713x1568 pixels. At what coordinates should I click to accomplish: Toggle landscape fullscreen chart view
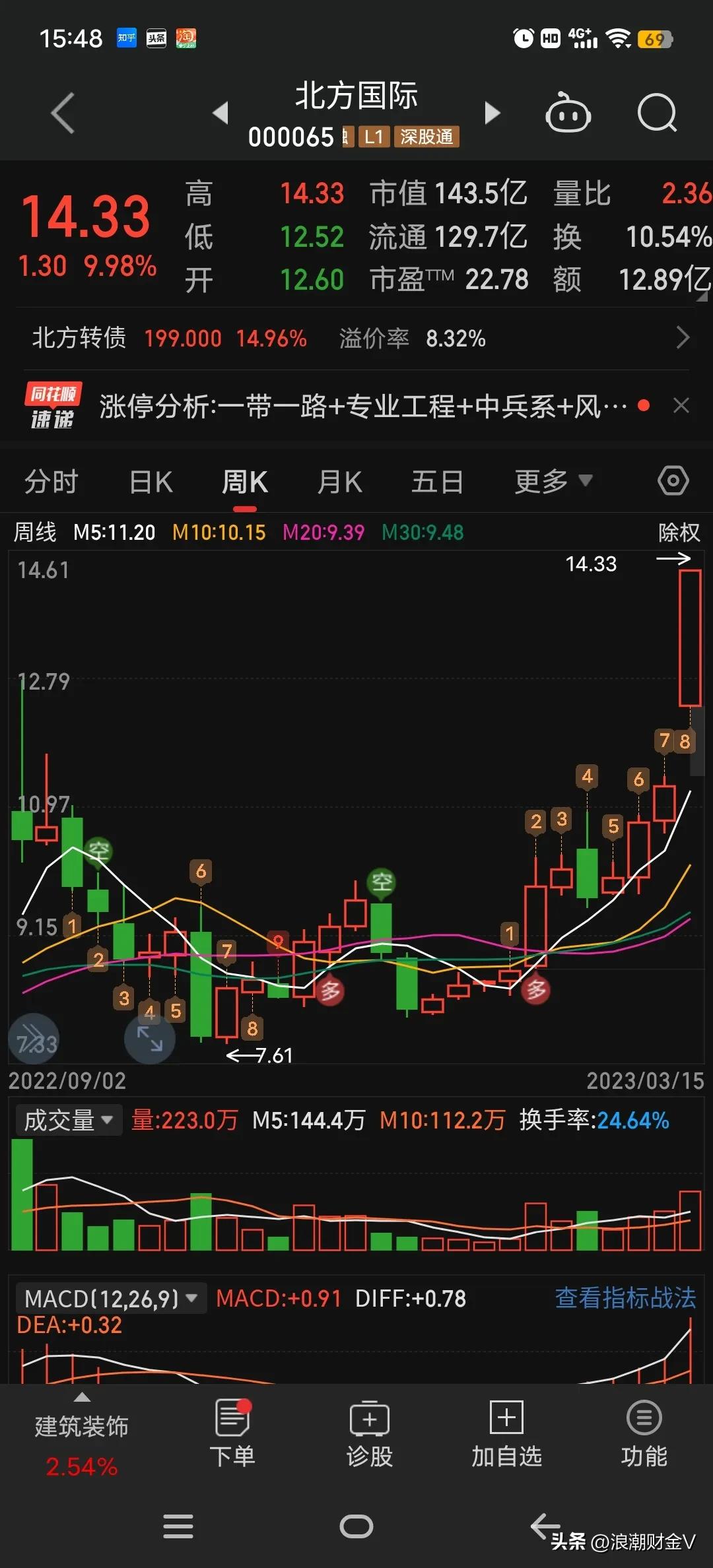150,1038
